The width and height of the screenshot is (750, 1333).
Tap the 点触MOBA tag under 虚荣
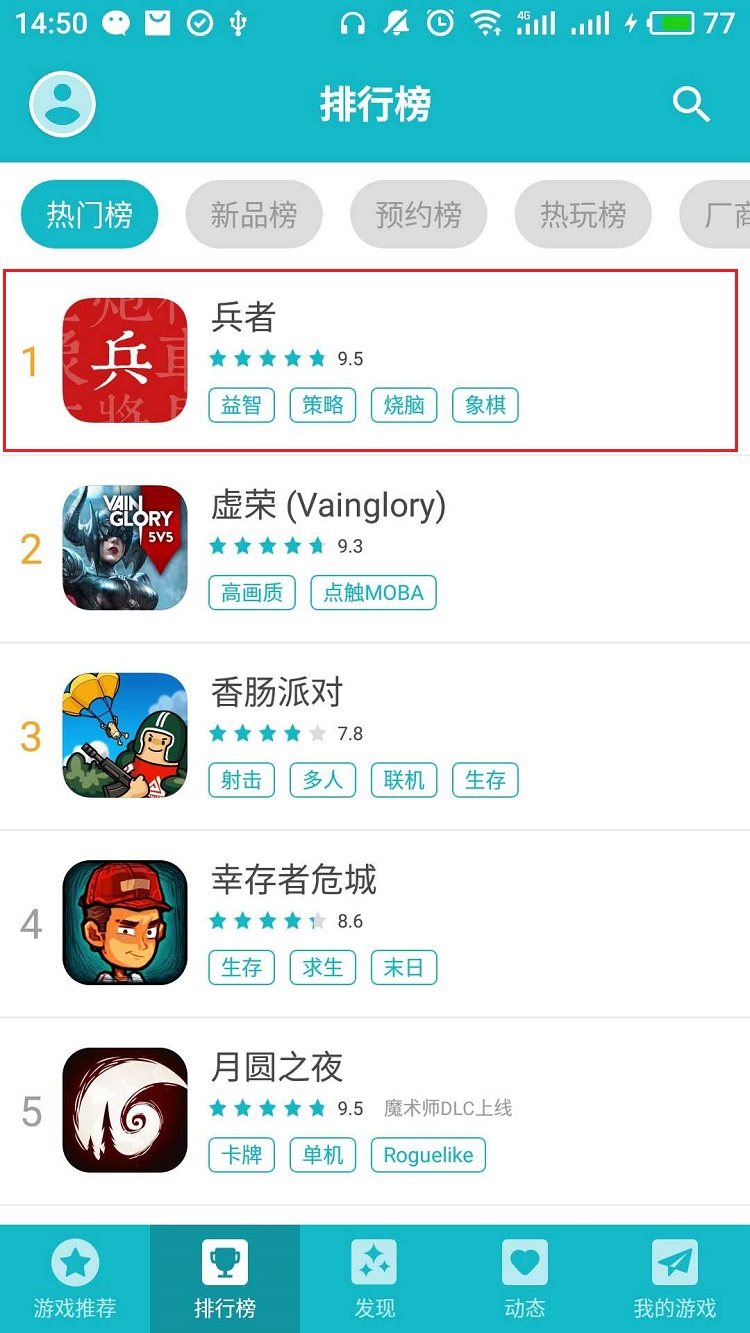coord(373,592)
